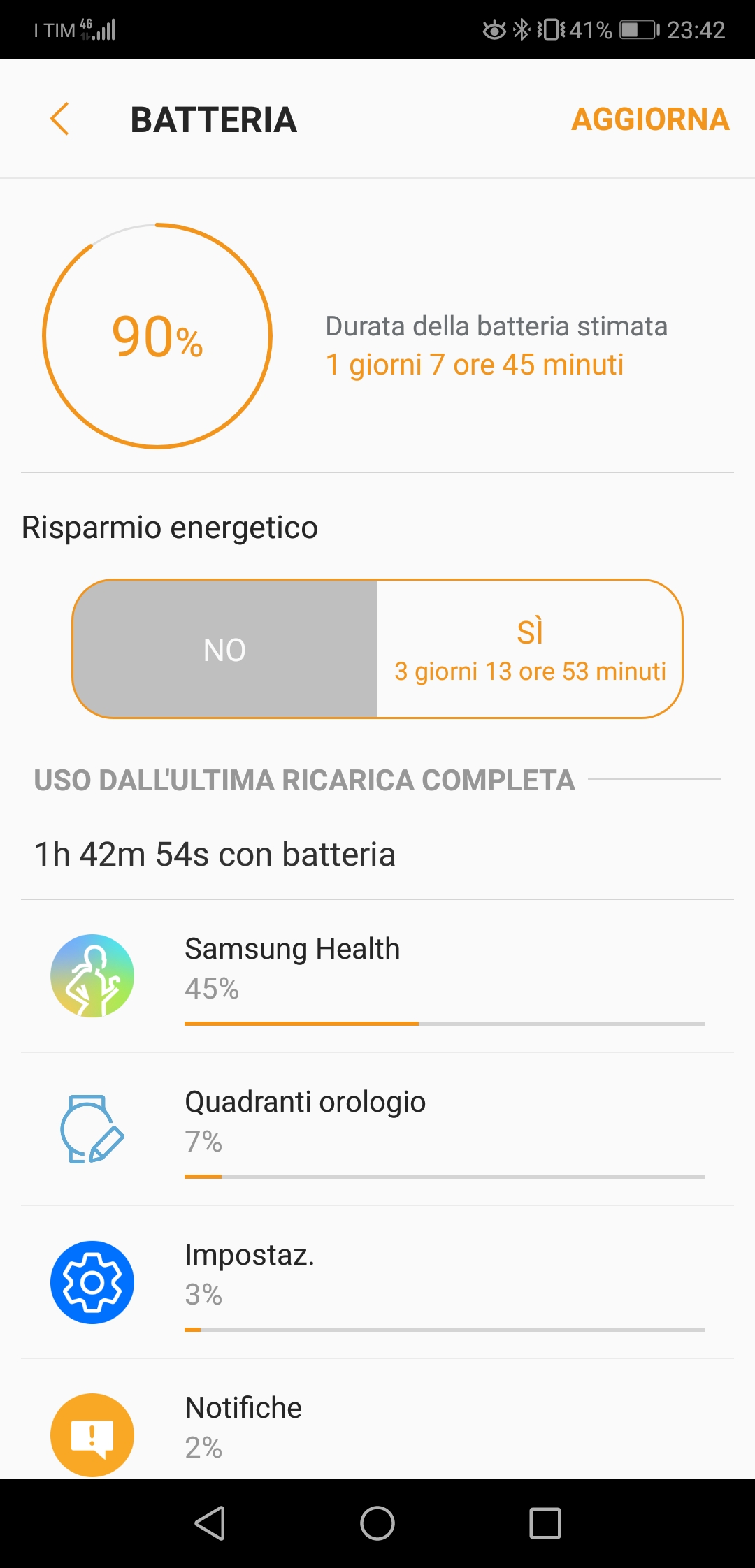The height and width of the screenshot is (1568, 755).
Task: Tap the eye comfort icon in status bar
Action: (494, 29)
